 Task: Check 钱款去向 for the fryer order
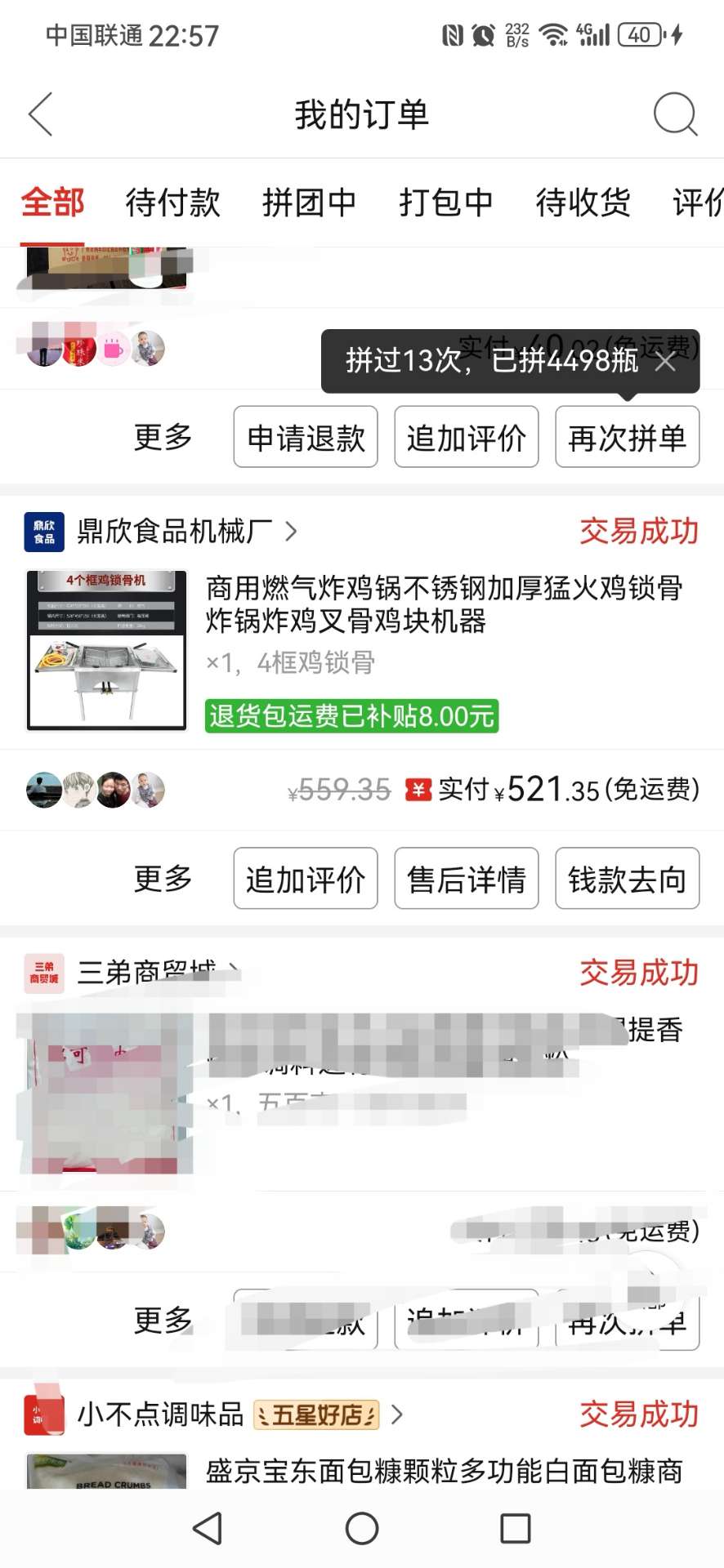627,880
